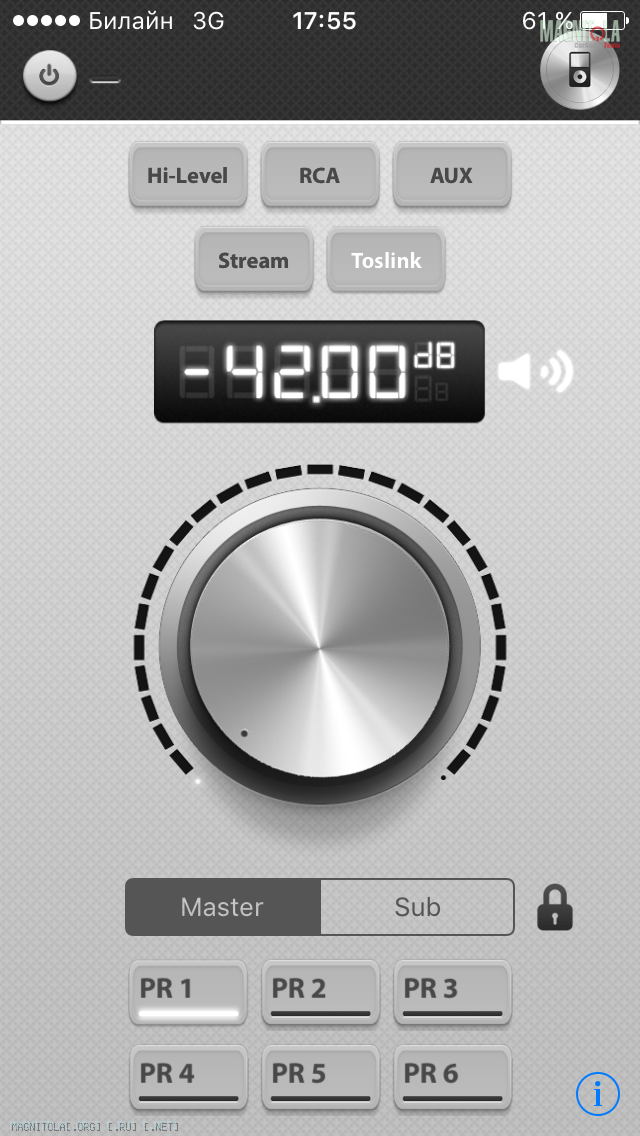Select preset PR 4
Viewport: 640px width, 1136px height.
point(188,1077)
